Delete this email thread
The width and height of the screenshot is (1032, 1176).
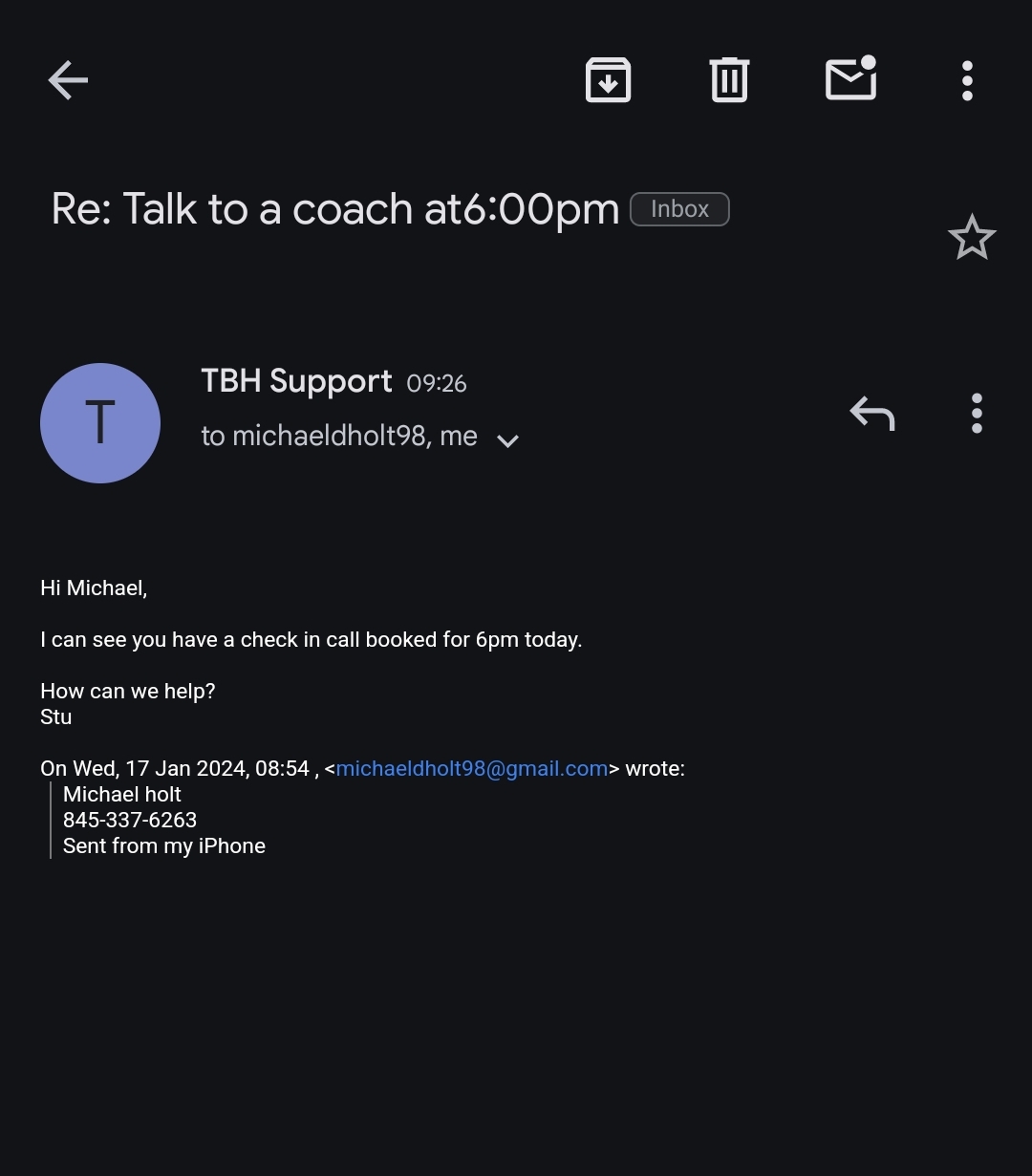[x=729, y=80]
